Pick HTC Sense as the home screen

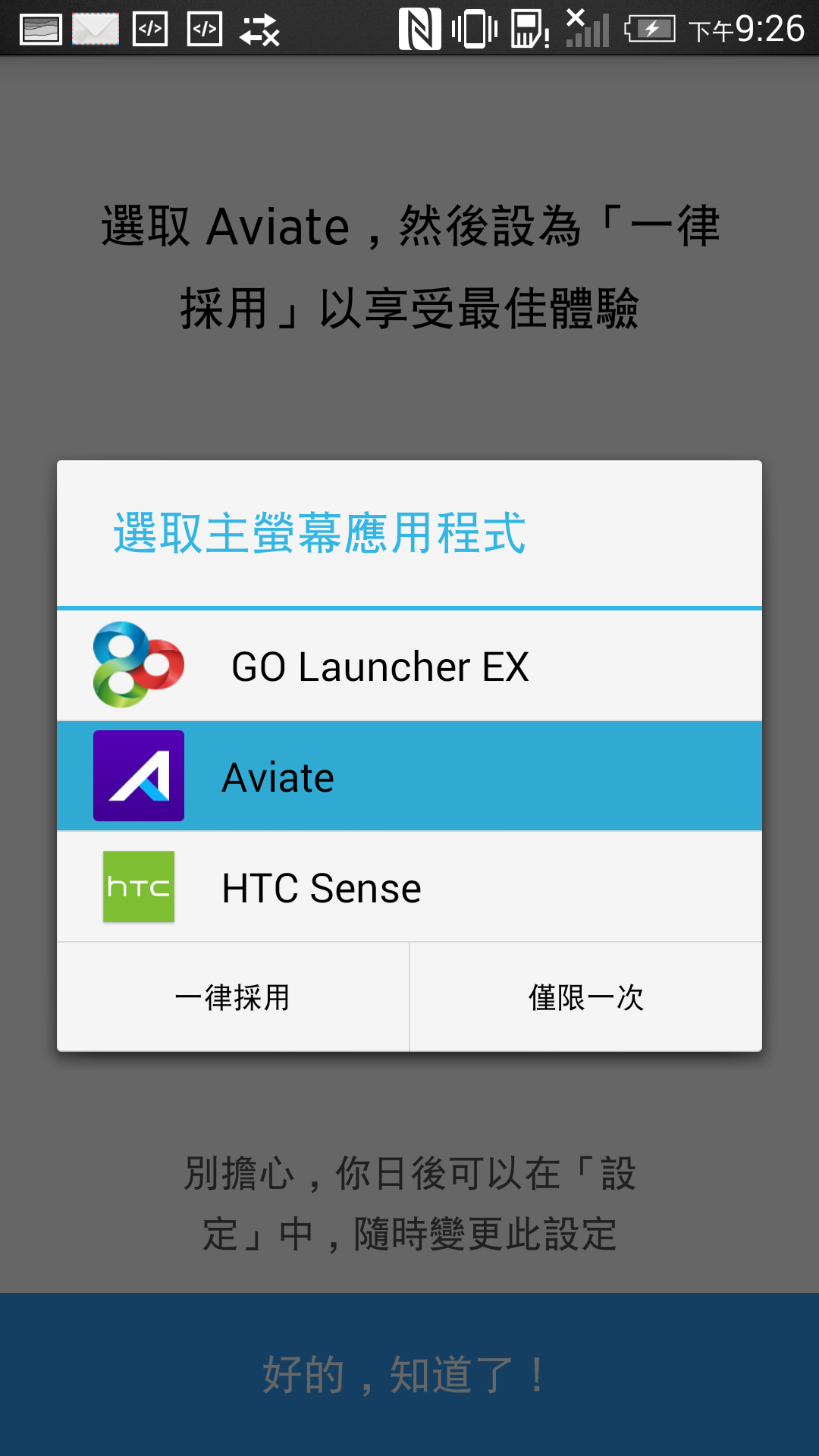(x=409, y=887)
